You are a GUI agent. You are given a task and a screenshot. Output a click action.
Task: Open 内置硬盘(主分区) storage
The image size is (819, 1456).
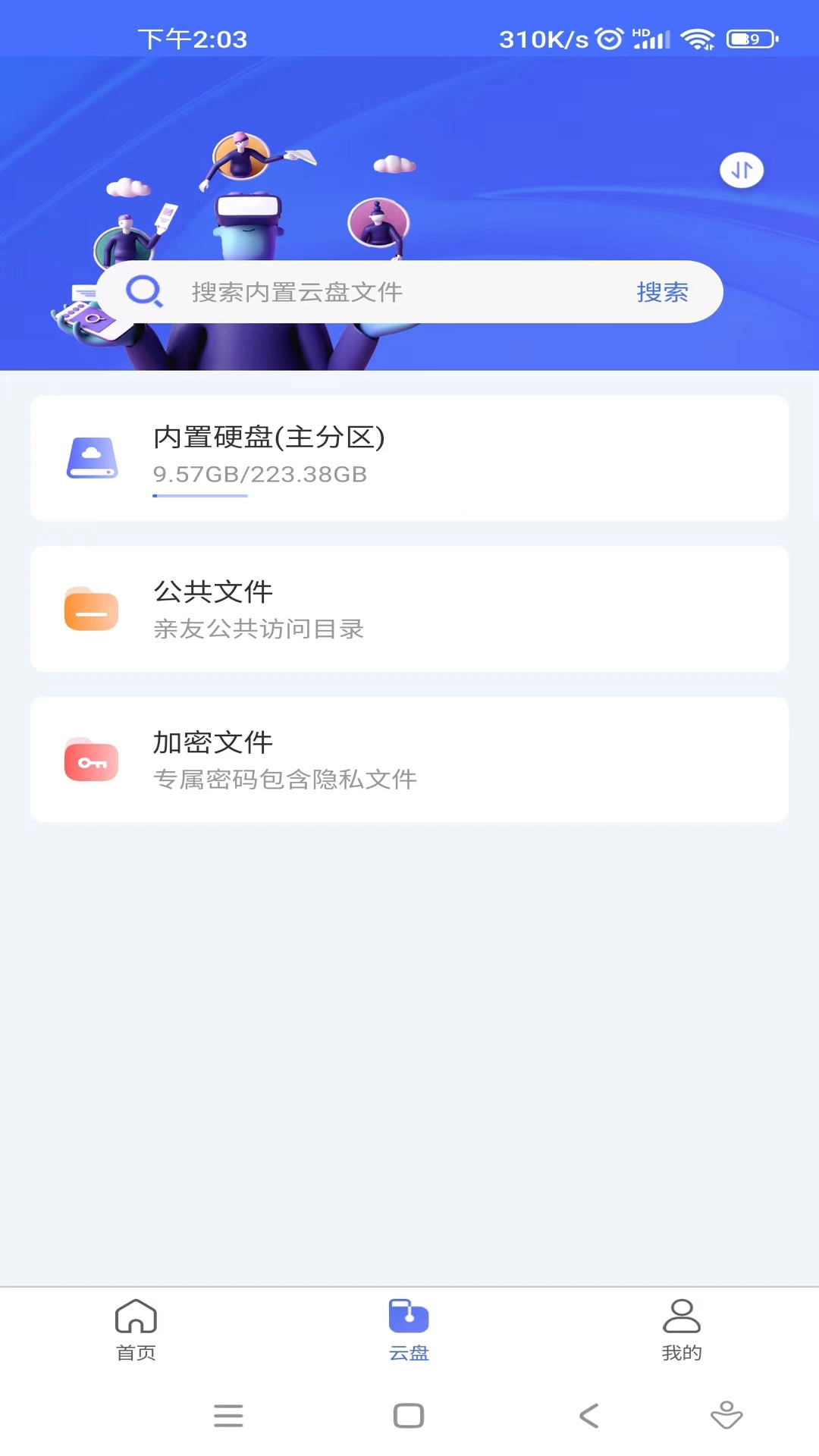[x=409, y=457]
